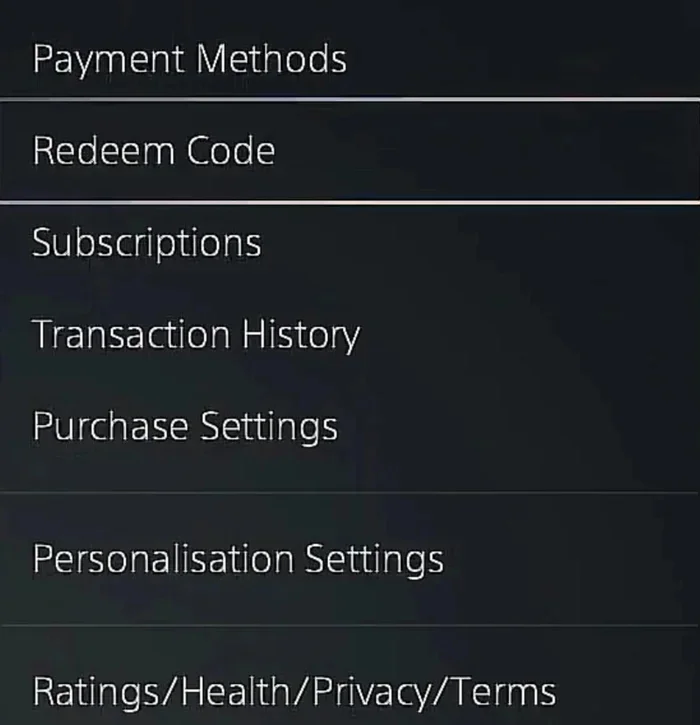Go to Subscriptions

click(x=350, y=243)
